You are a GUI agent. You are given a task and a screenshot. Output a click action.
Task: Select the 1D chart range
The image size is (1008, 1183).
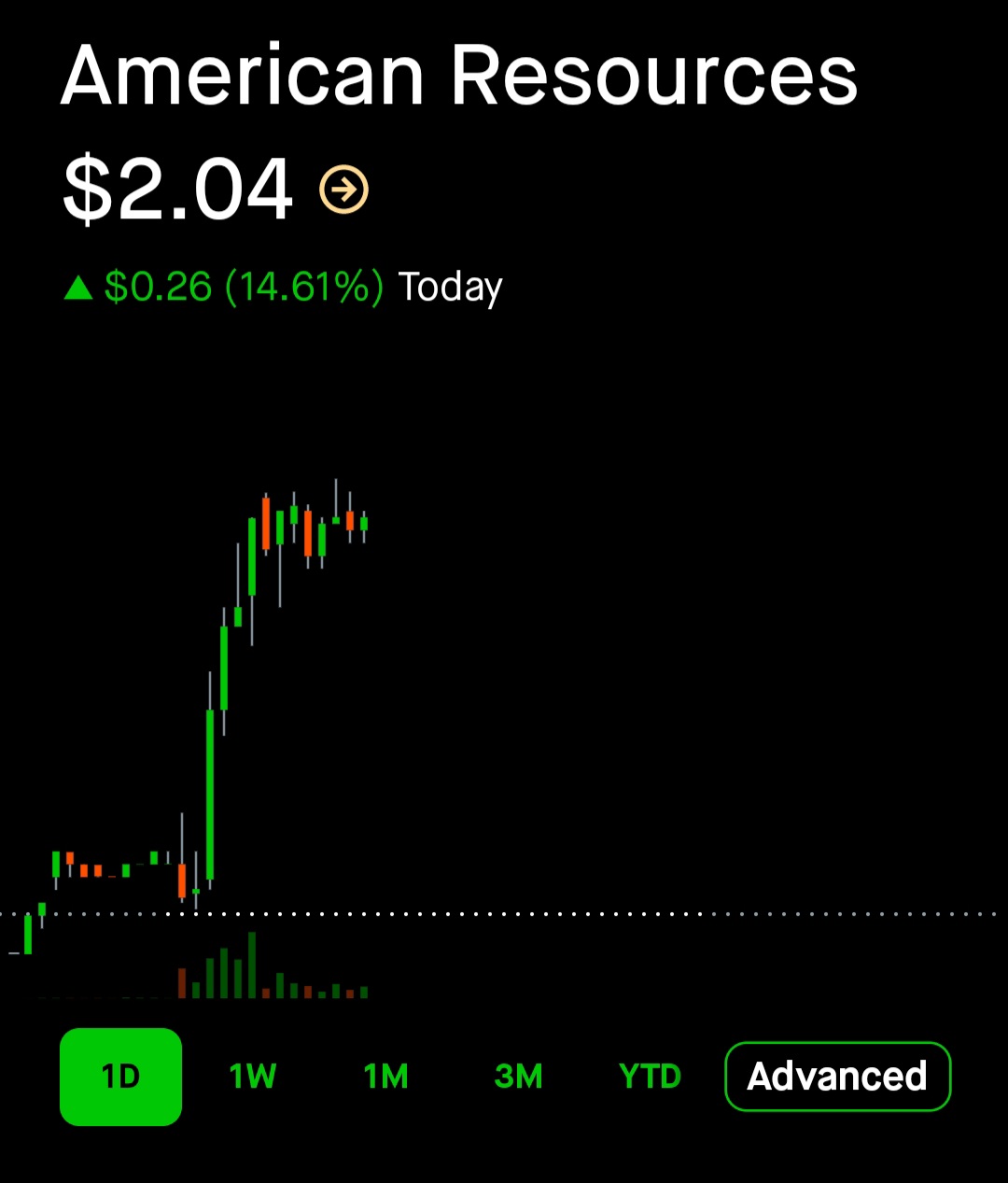click(x=120, y=1077)
